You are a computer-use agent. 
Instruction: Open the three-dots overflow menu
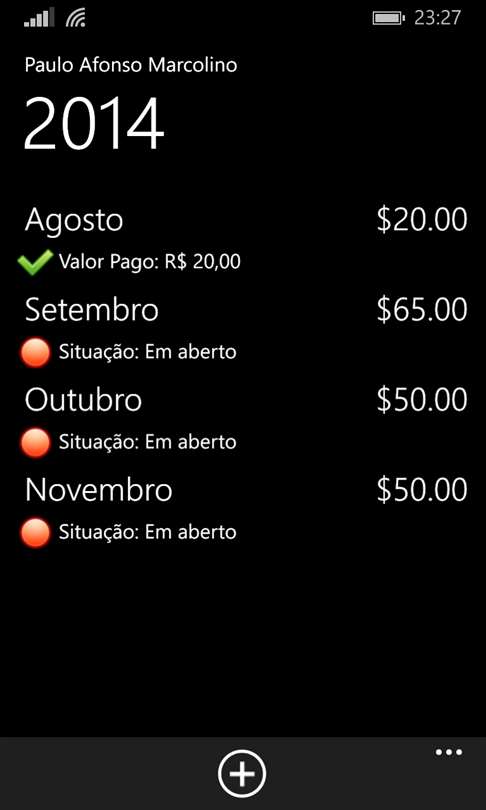click(x=448, y=753)
